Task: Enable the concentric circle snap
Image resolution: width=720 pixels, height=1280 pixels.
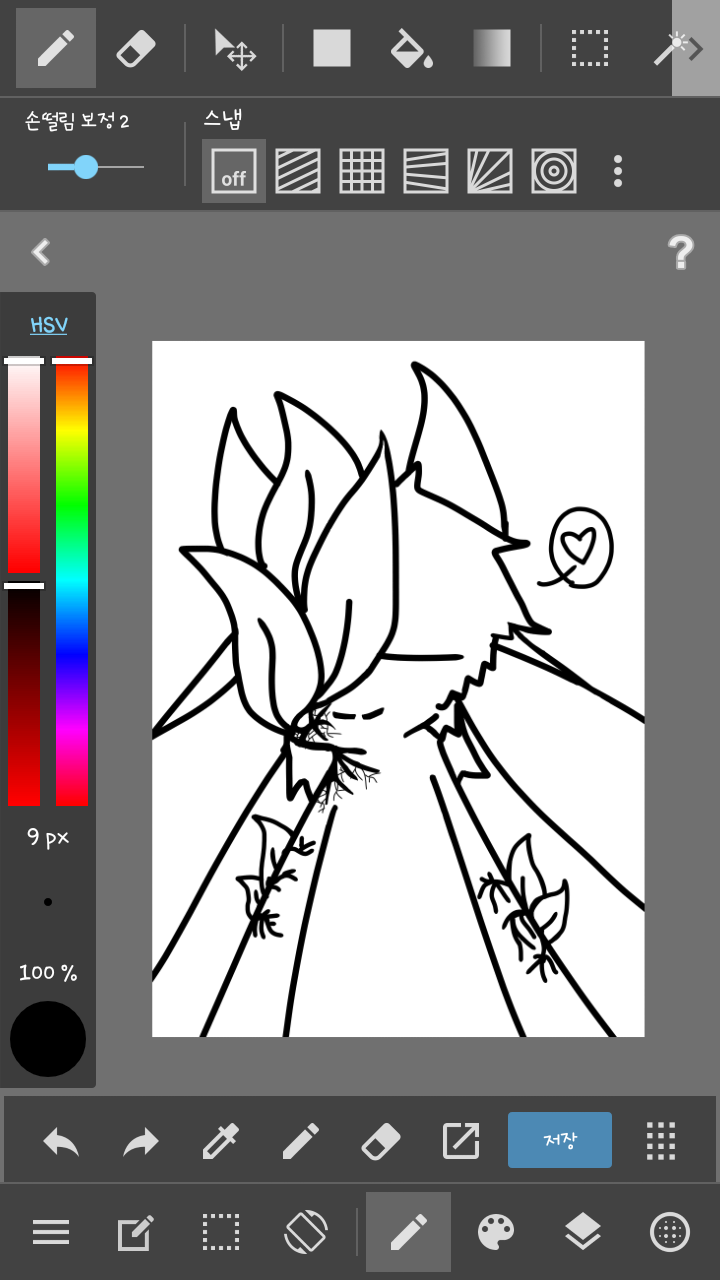Action: (x=554, y=171)
